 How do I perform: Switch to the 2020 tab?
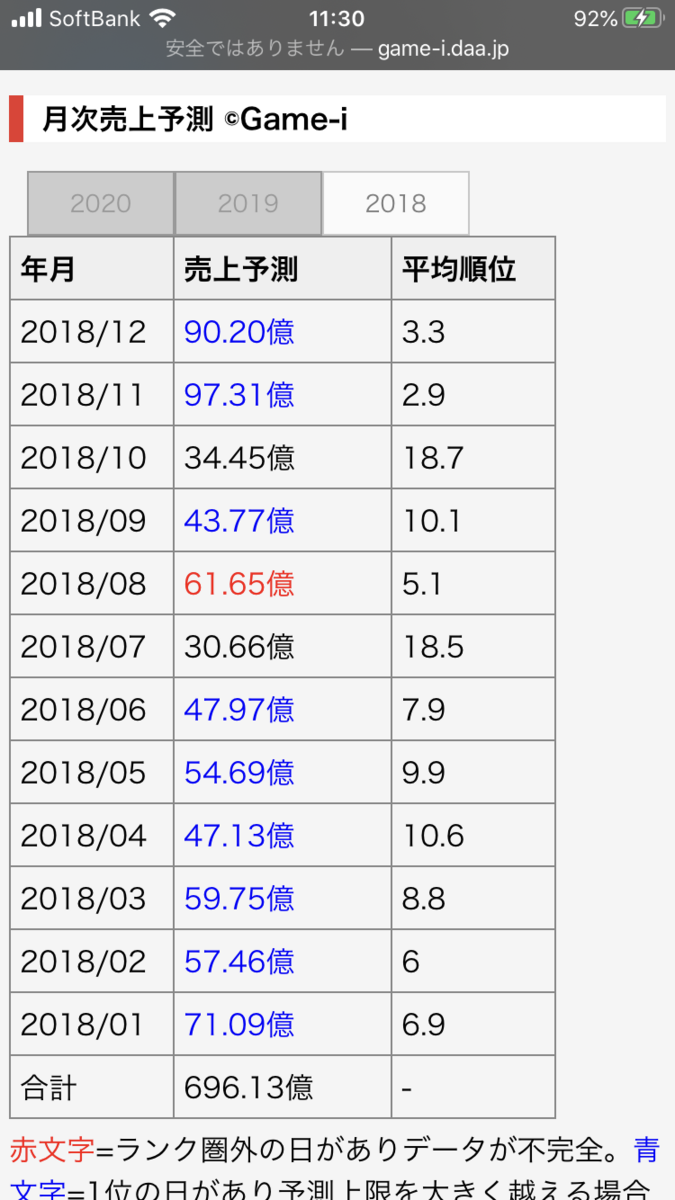coord(101,204)
